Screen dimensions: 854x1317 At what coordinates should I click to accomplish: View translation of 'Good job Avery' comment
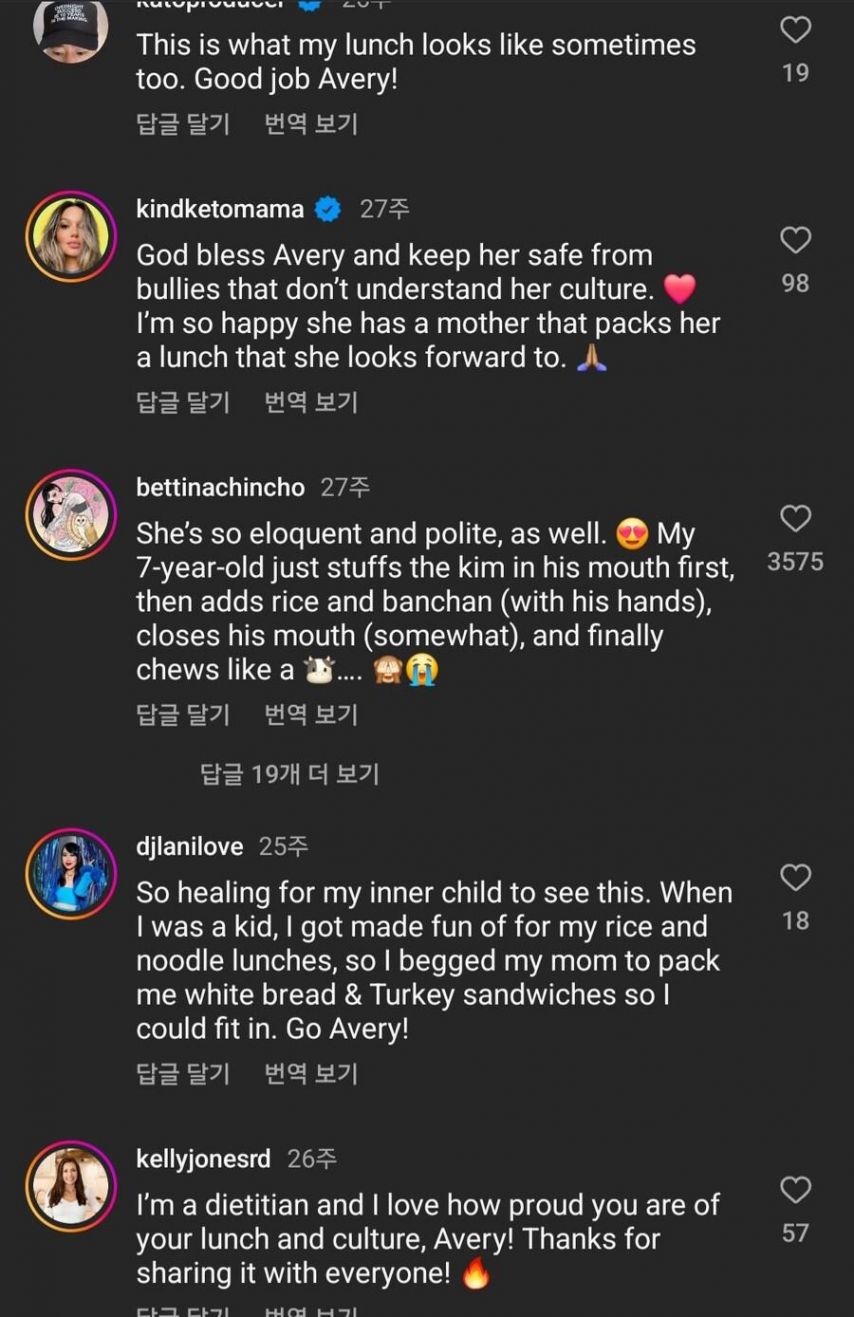click(310, 124)
